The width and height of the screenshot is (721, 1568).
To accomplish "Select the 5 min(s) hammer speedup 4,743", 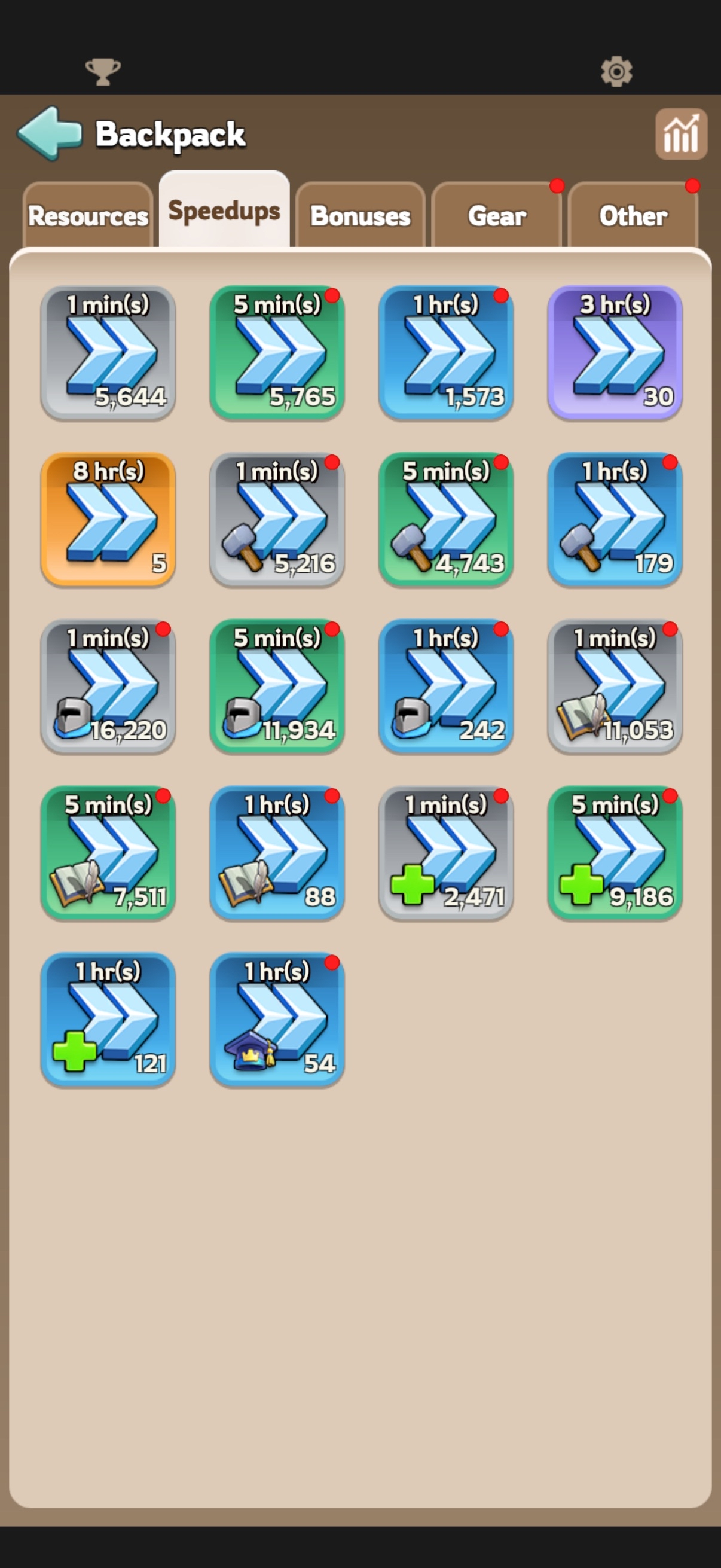I will (x=446, y=520).
